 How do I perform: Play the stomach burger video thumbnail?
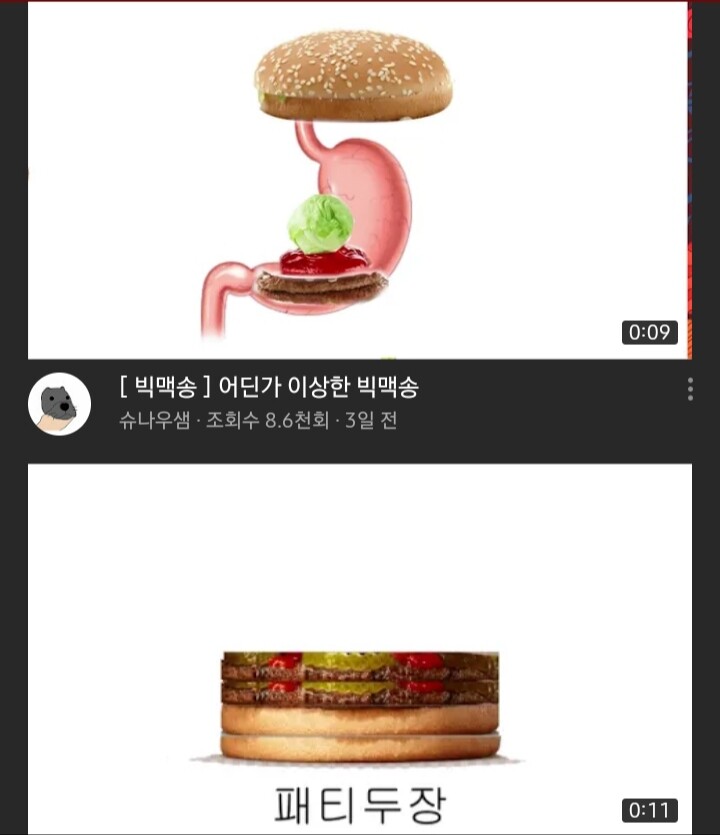click(x=358, y=180)
